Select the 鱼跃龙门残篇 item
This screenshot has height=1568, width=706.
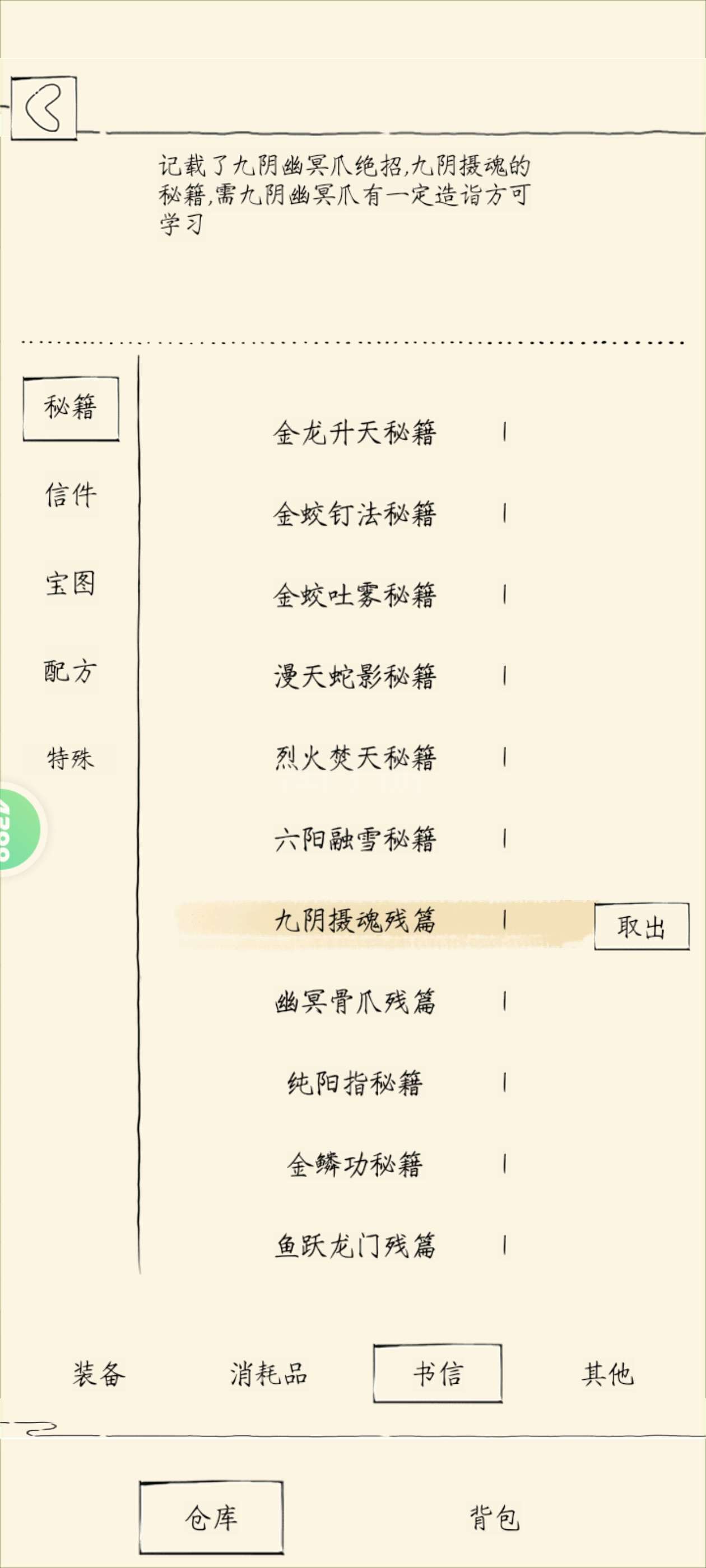pos(355,1245)
